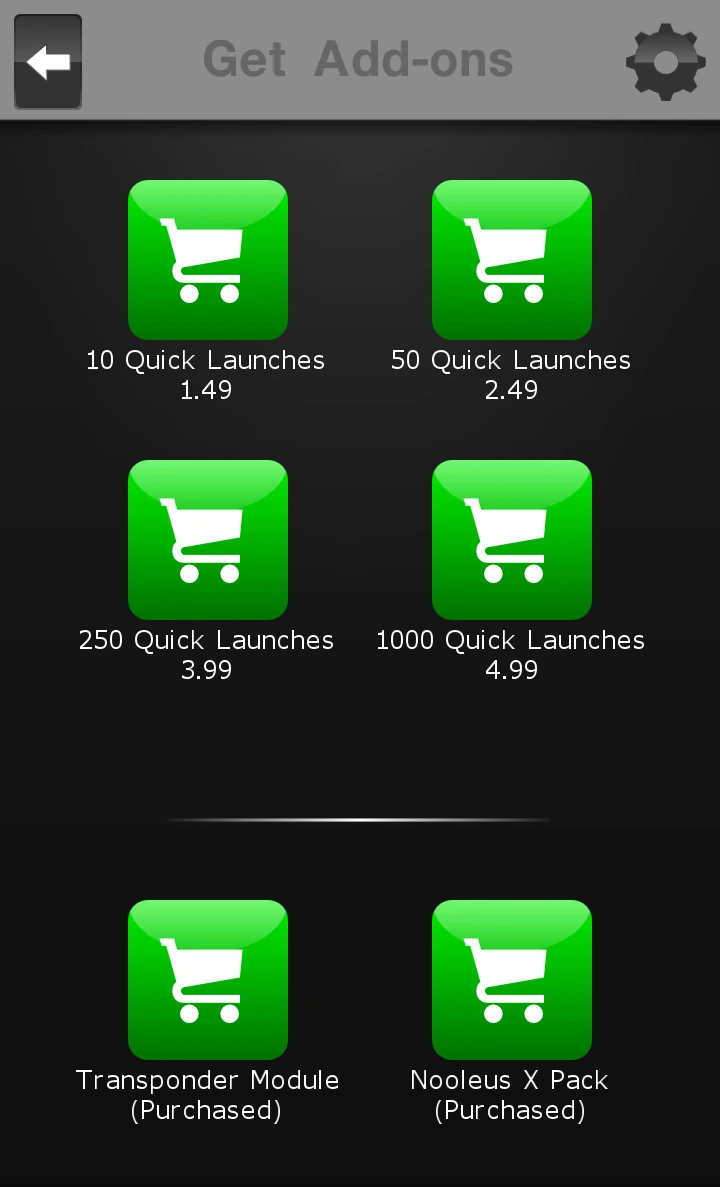Screen dimensions: 720x1187
Task: Get the 1000 Quick Launches pack
Action: tap(512, 540)
